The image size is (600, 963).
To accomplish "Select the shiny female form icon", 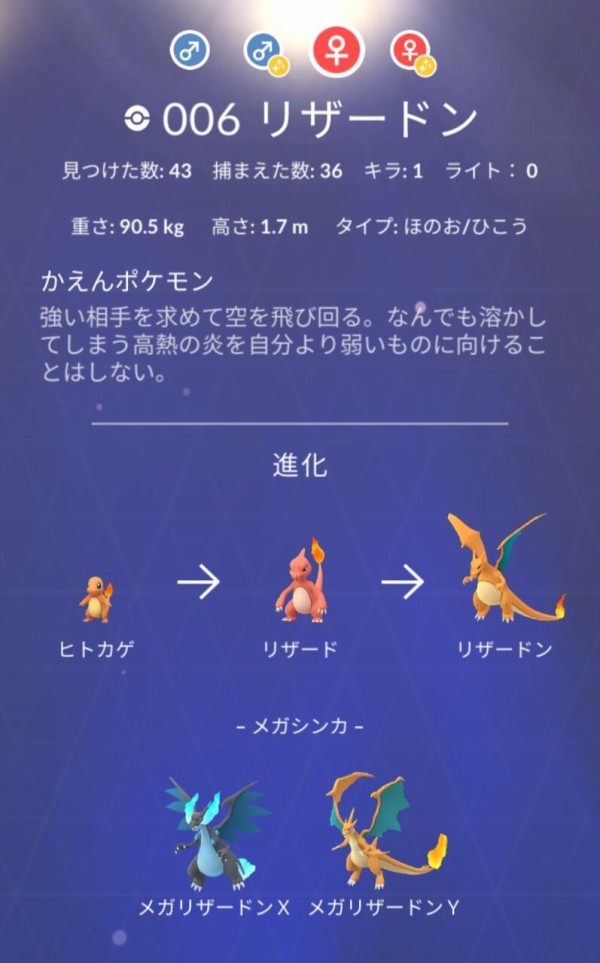I will (x=411, y=52).
